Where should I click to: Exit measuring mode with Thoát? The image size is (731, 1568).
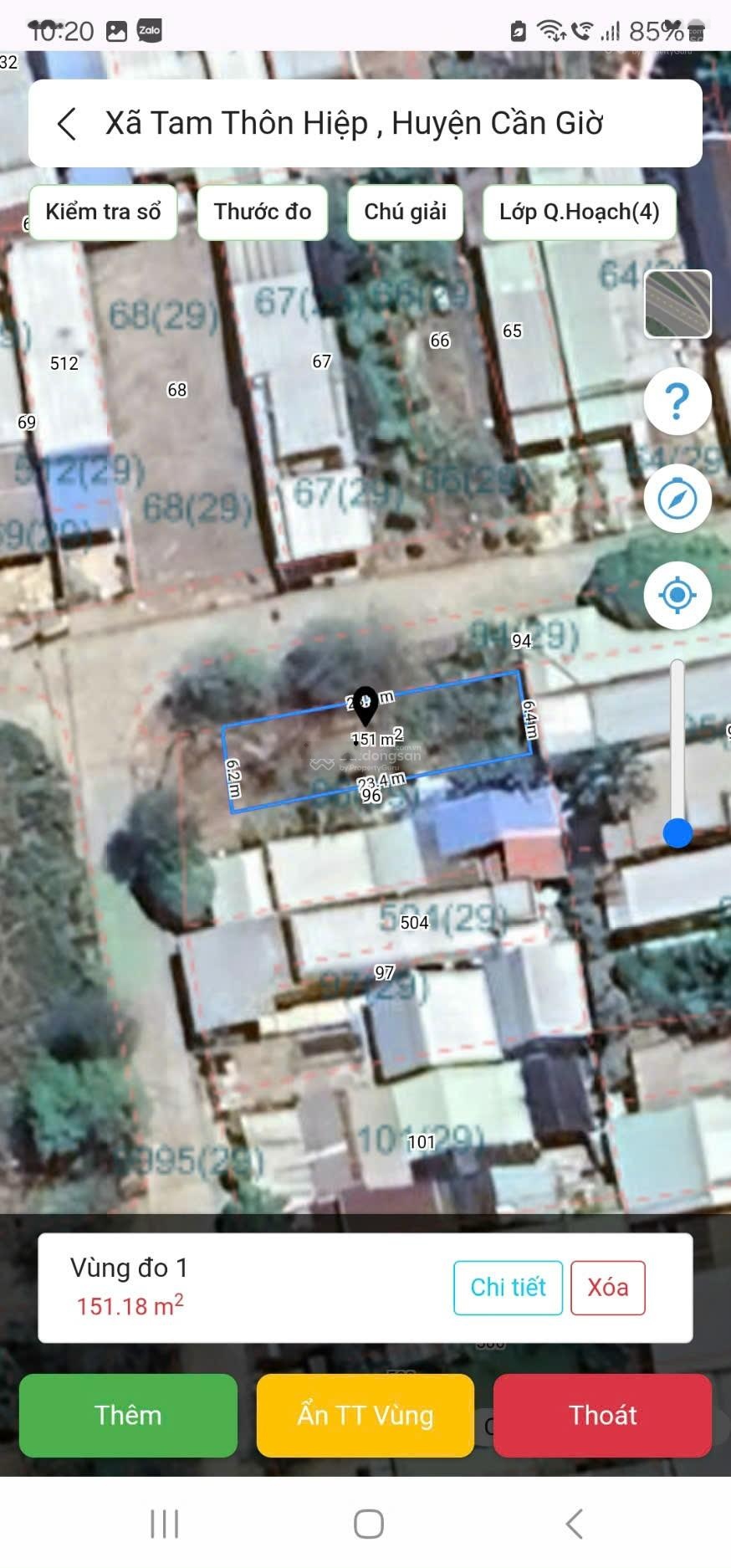602,1415
